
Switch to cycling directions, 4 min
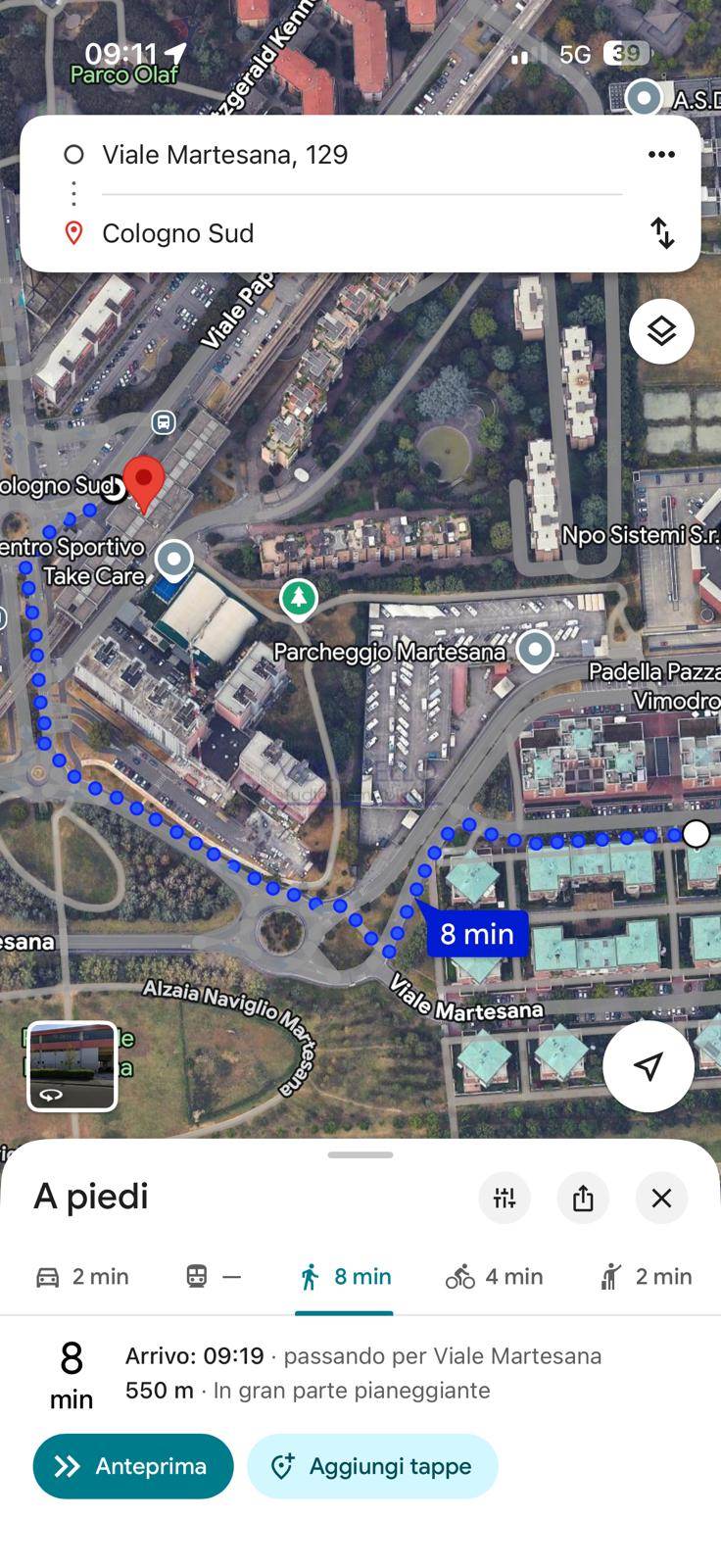coord(494,1276)
